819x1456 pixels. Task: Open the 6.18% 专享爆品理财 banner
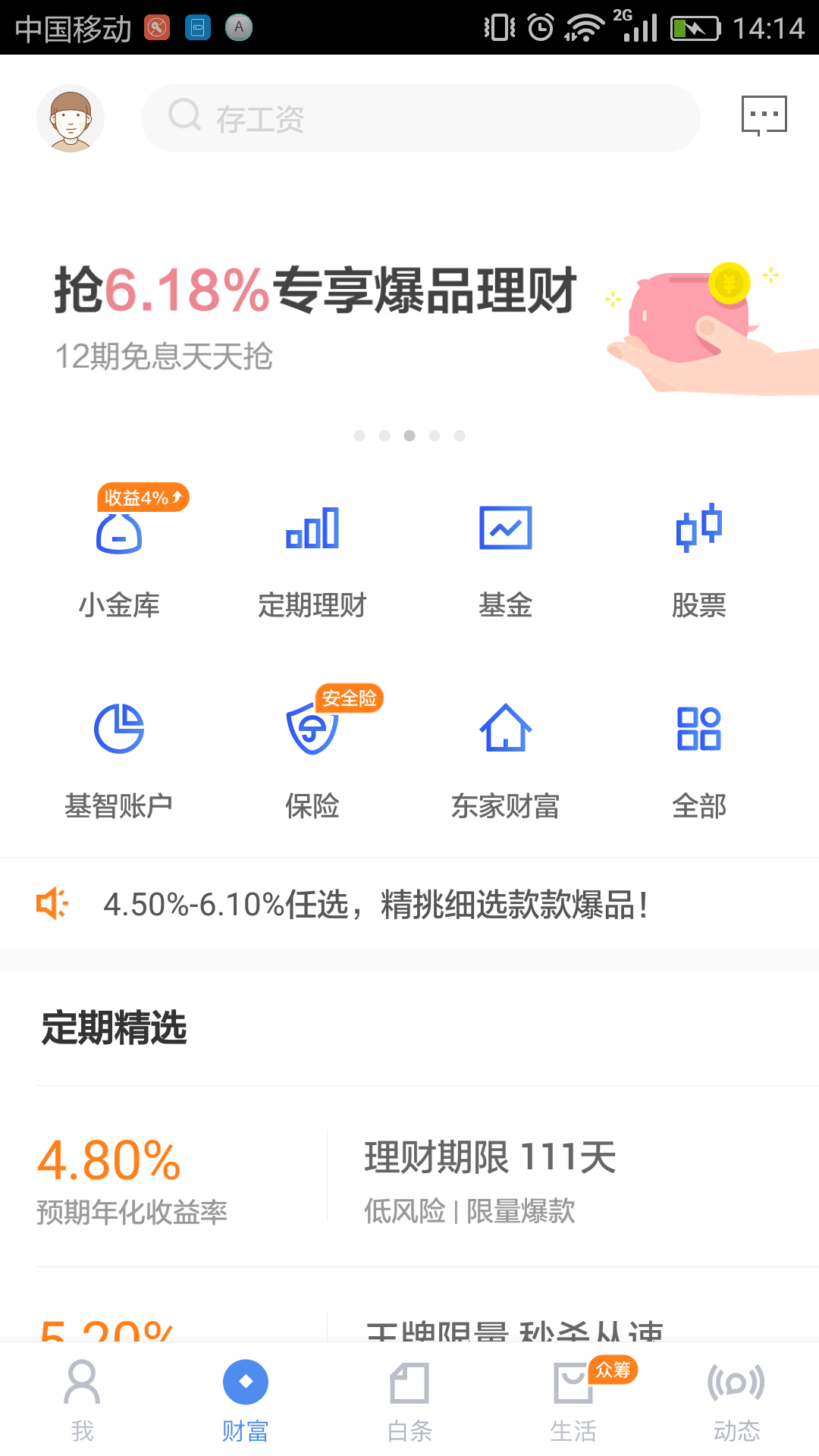tap(409, 320)
